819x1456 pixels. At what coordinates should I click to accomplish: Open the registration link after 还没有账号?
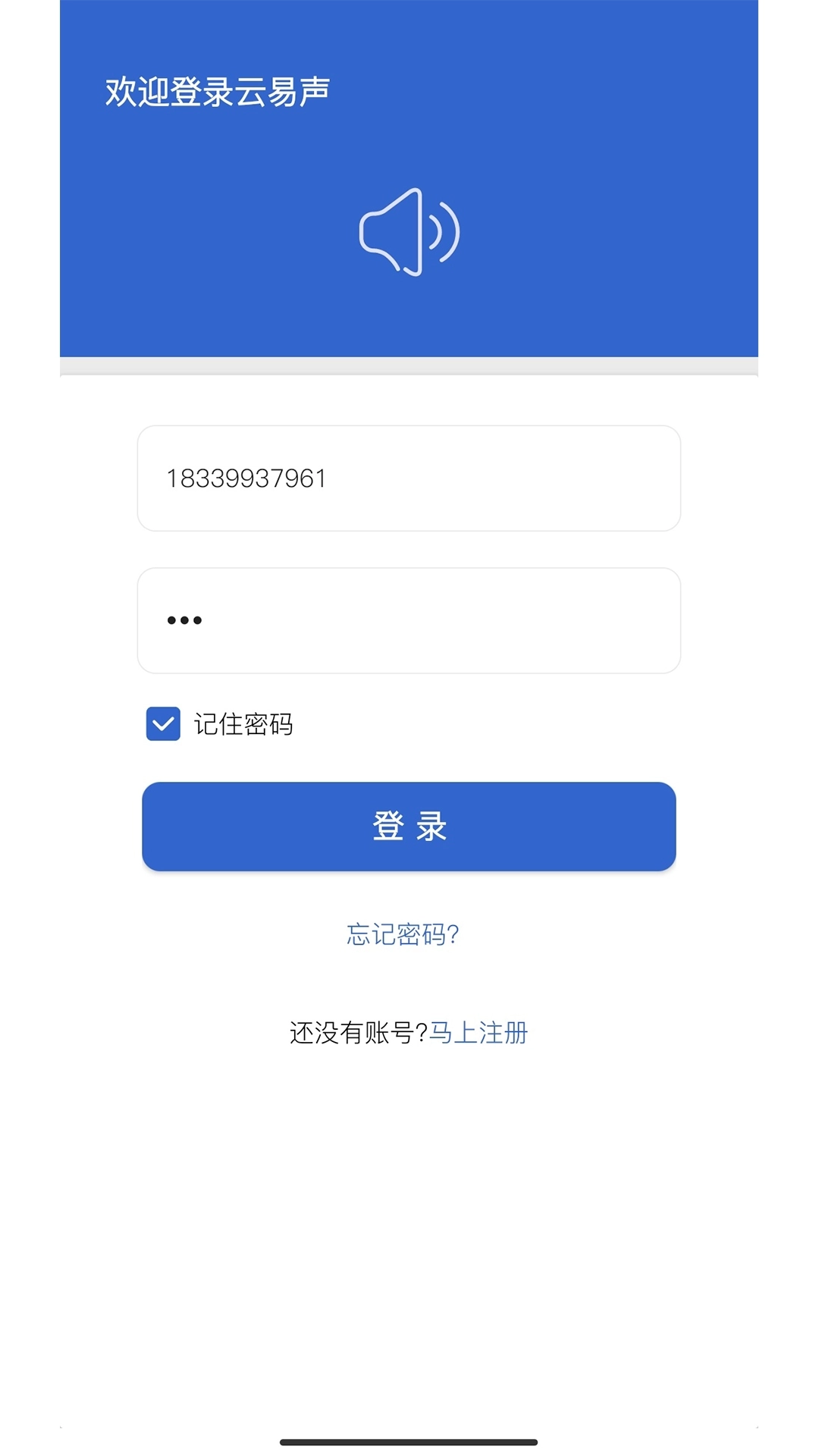(481, 1032)
